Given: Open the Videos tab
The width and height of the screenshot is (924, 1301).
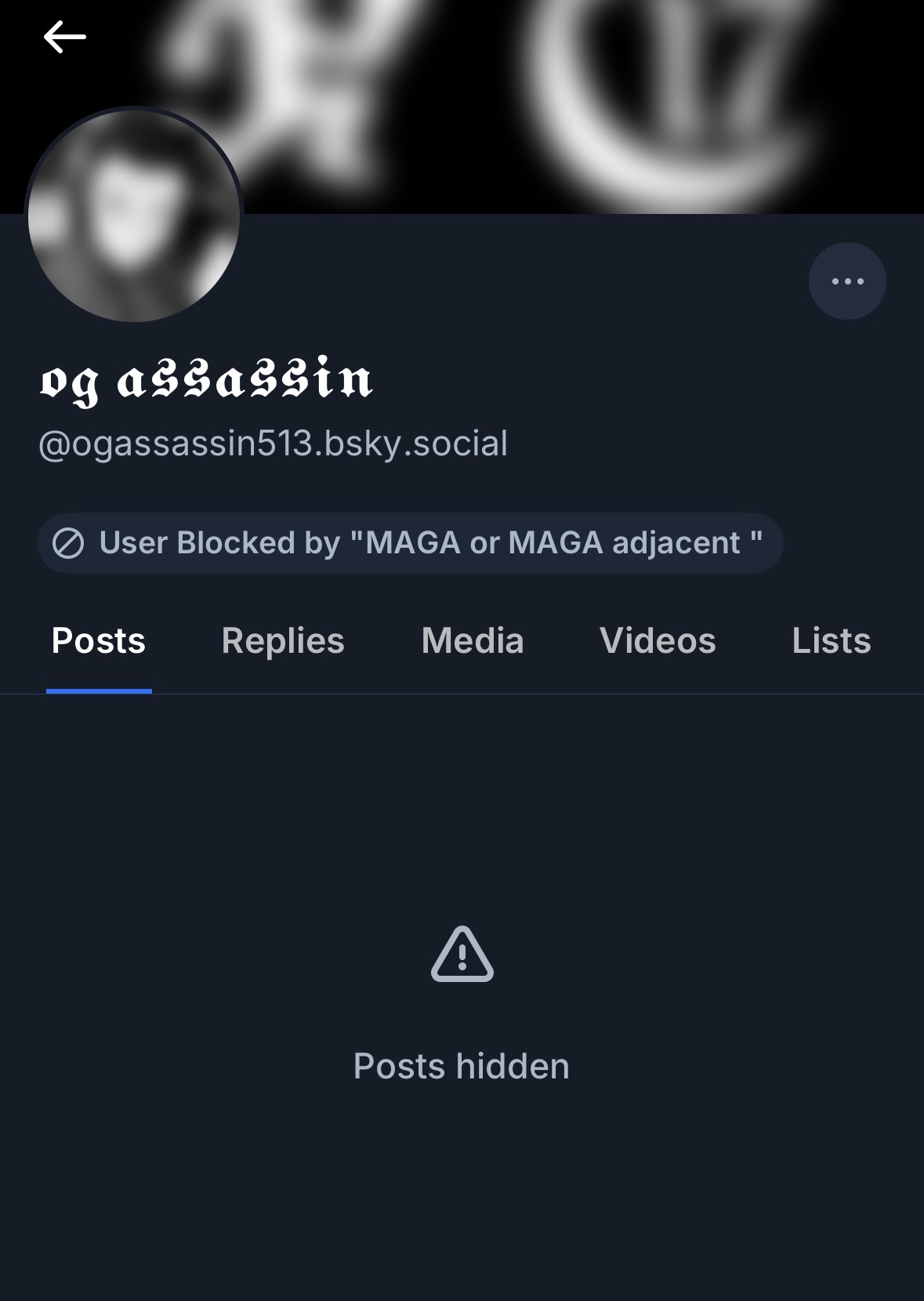Looking at the screenshot, I should 658,641.
